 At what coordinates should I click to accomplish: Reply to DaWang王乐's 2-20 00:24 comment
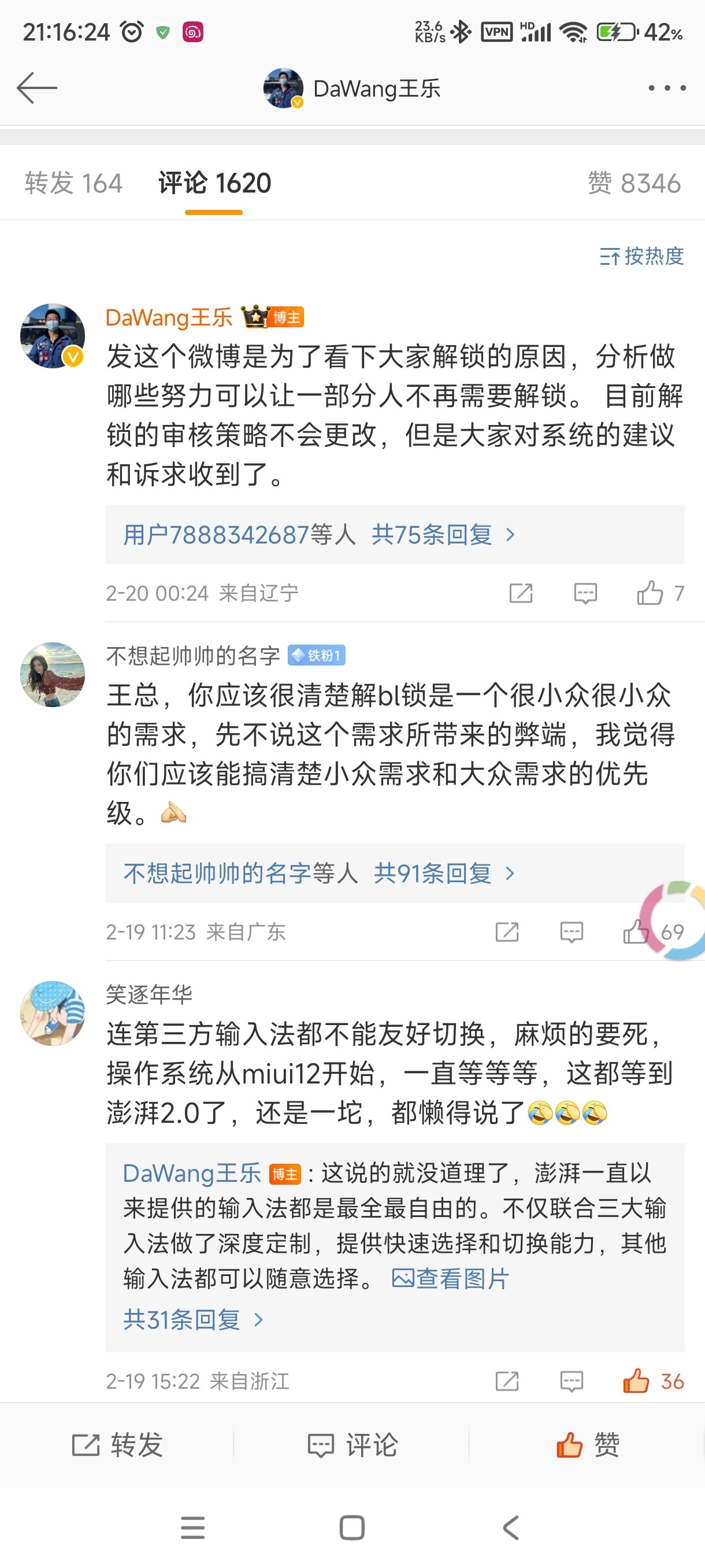585,593
